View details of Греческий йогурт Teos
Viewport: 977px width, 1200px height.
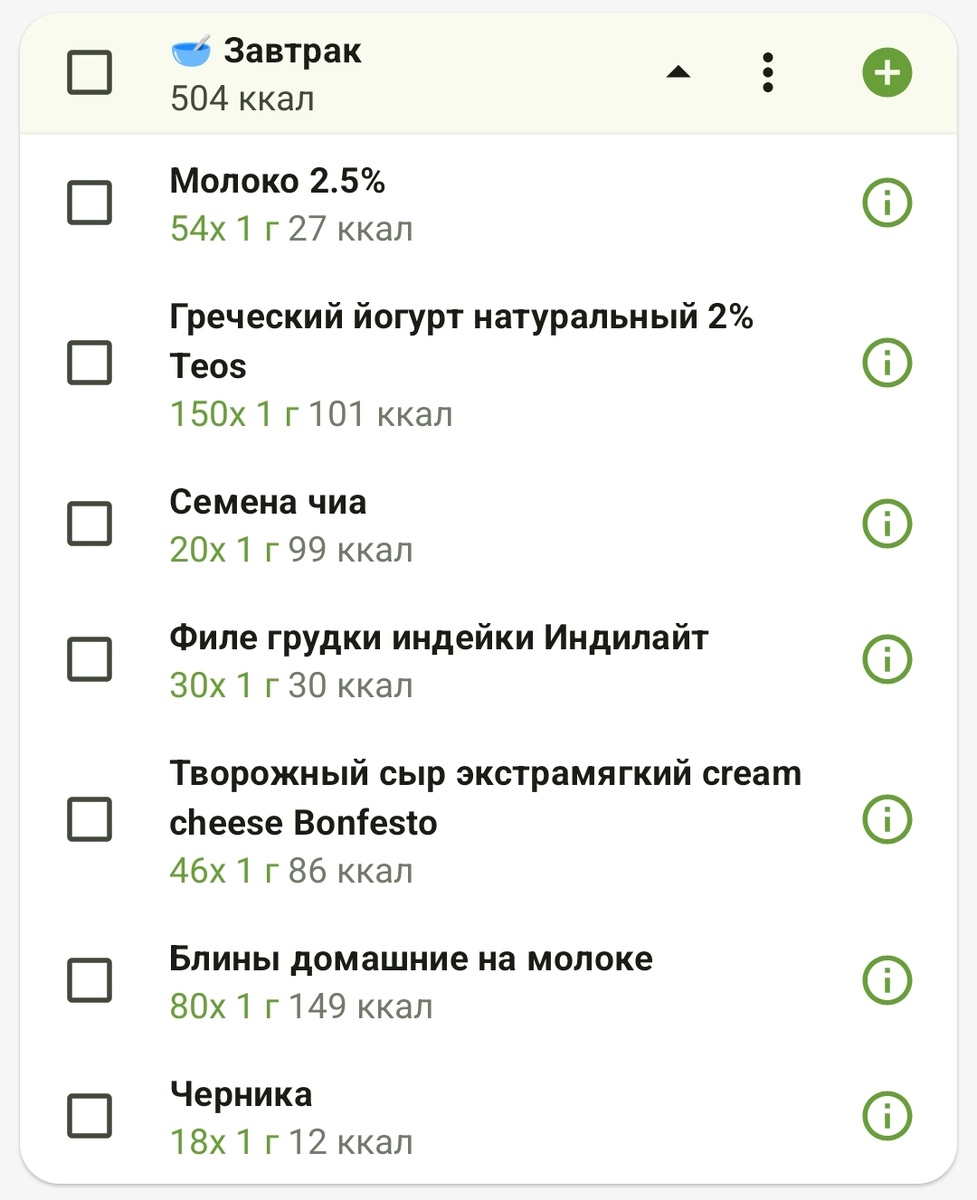[886, 364]
